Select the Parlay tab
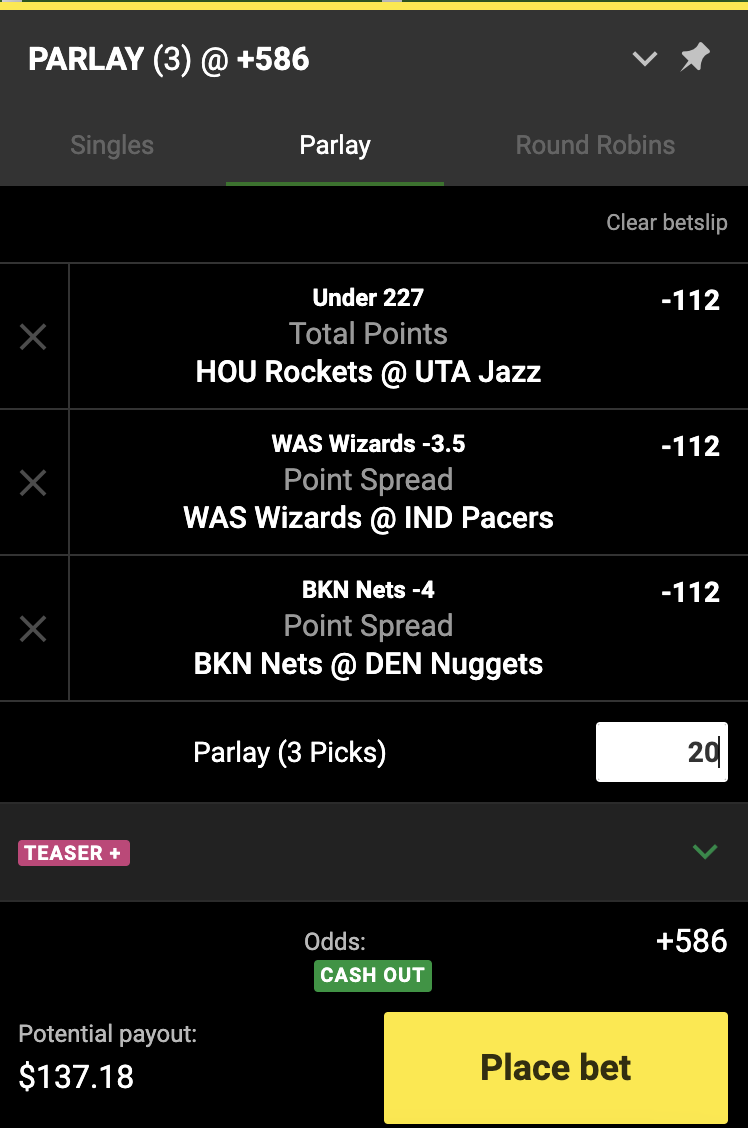 (335, 145)
